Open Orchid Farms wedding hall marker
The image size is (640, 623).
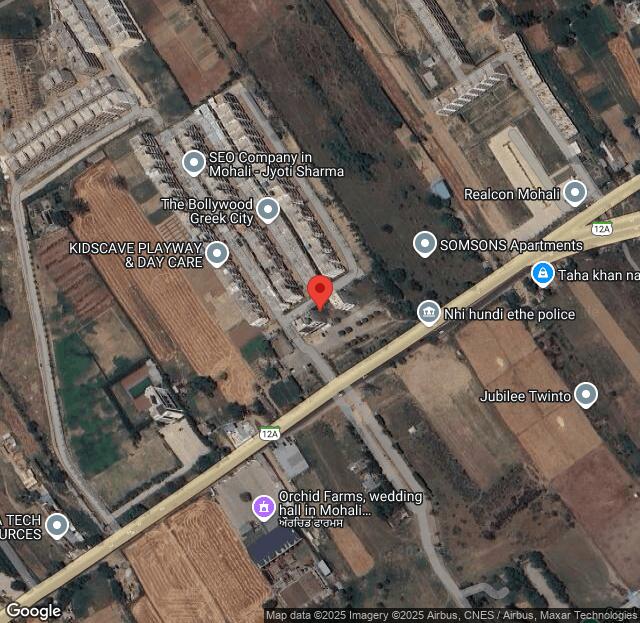click(264, 508)
